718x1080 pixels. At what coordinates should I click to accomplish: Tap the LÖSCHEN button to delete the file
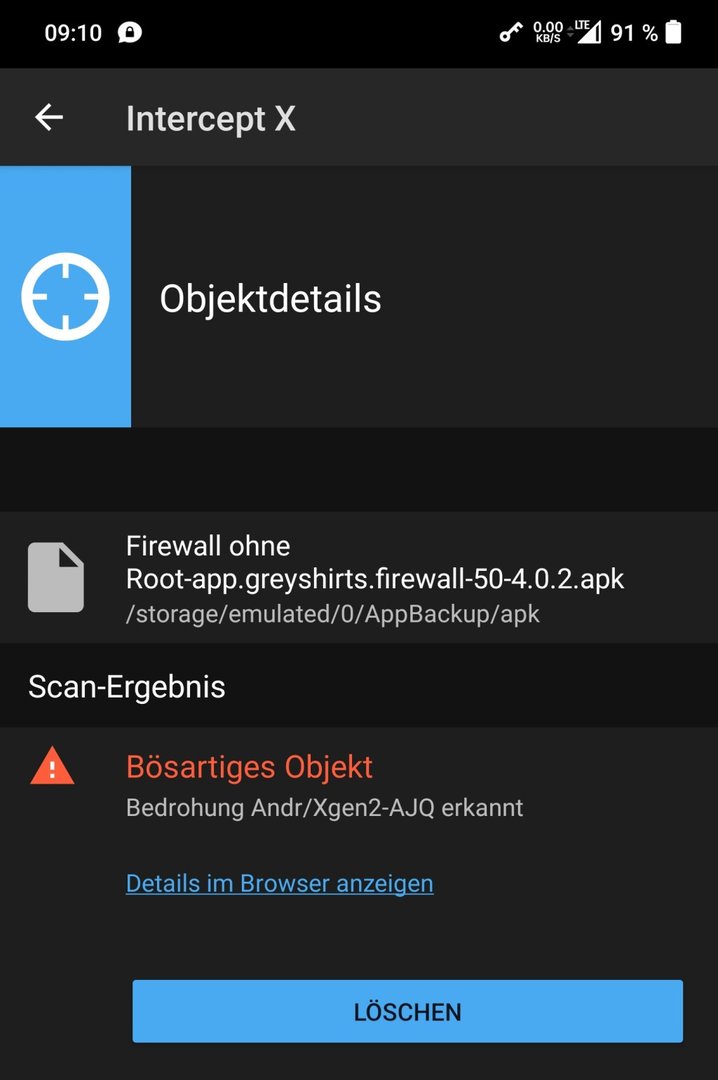pyautogui.click(x=407, y=1011)
